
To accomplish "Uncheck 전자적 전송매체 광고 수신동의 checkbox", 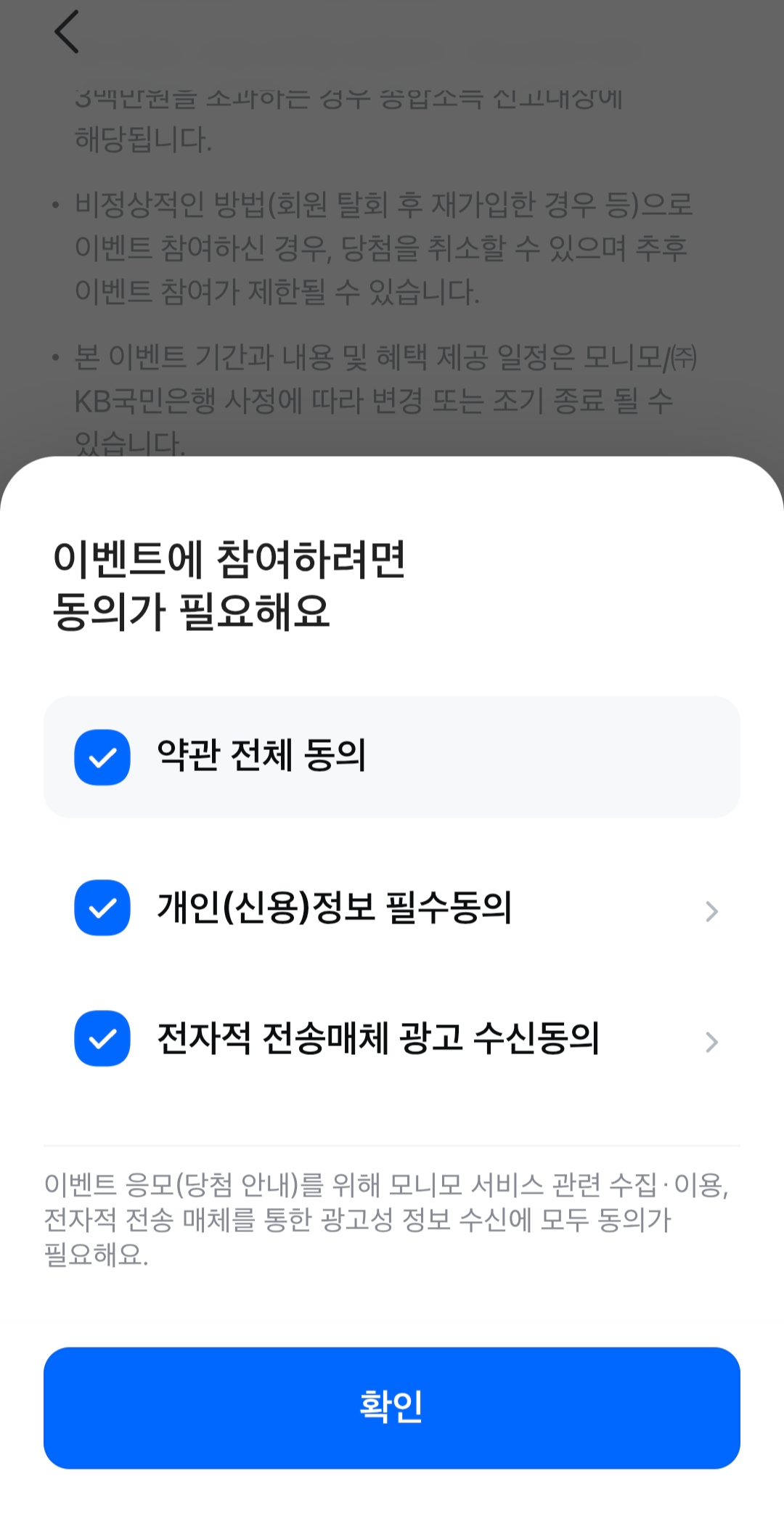I will pyautogui.click(x=102, y=1038).
